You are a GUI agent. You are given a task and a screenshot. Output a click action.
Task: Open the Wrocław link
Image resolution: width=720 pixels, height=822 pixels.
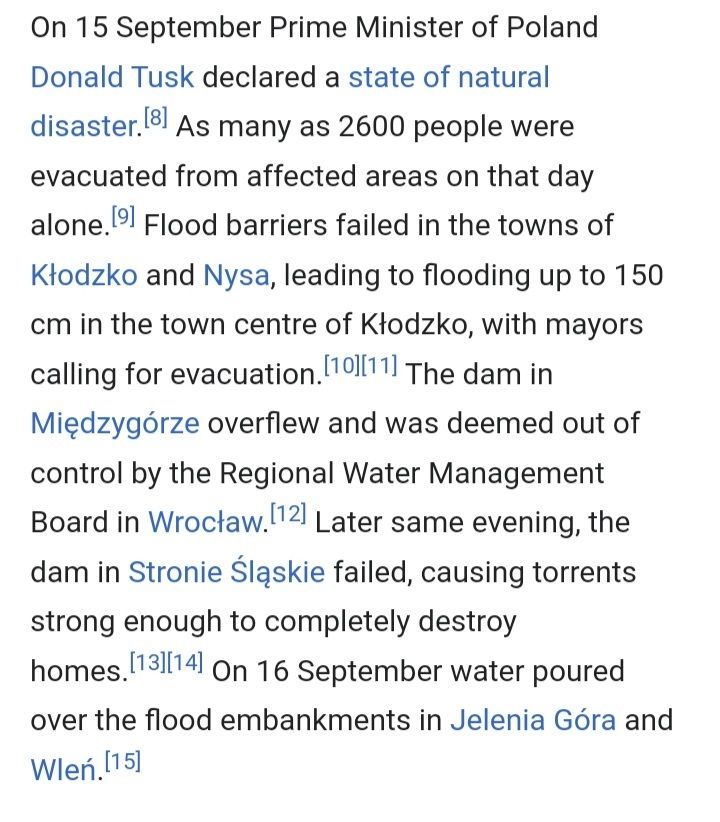(x=207, y=522)
